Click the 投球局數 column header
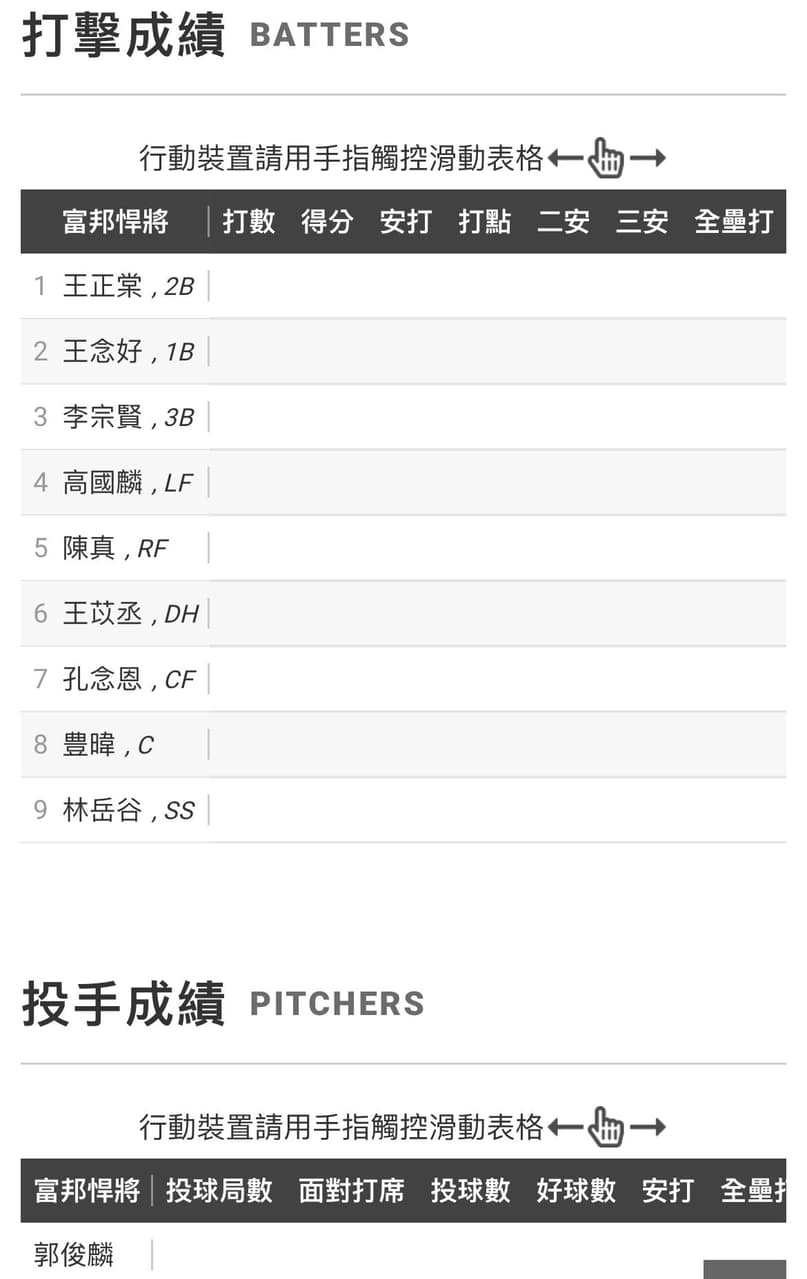807x1279 pixels. [x=220, y=1192]
